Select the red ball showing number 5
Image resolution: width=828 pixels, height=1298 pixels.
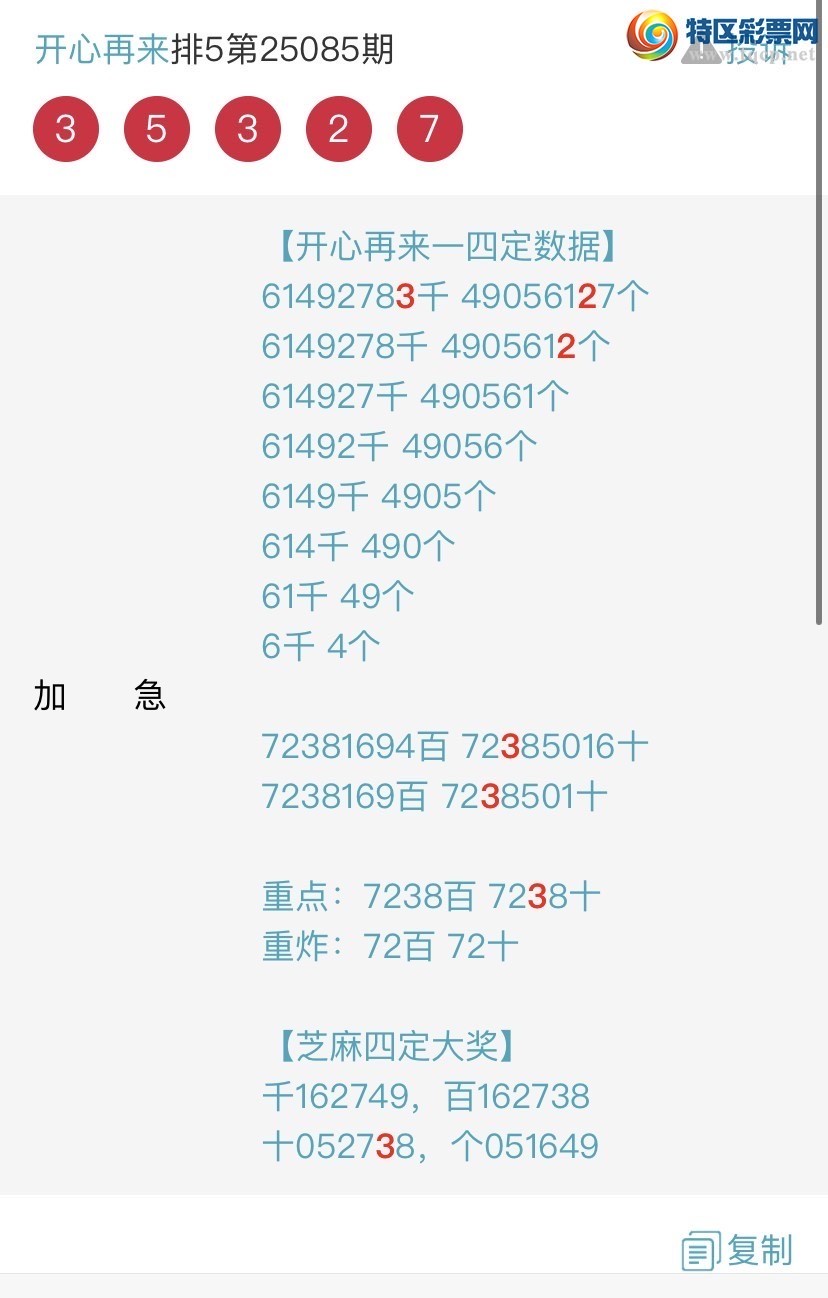click(156, 128)
